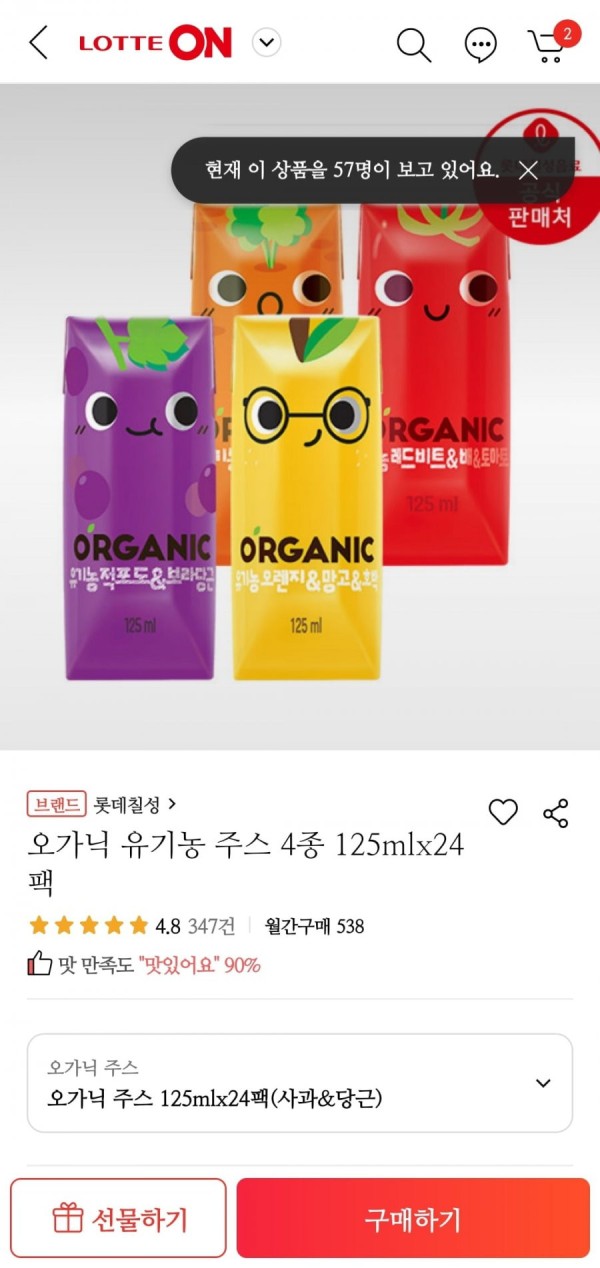Add this product to the wishlist heart
The width and height of the screenshot is (600, 1268).
[x=503, y=813]
